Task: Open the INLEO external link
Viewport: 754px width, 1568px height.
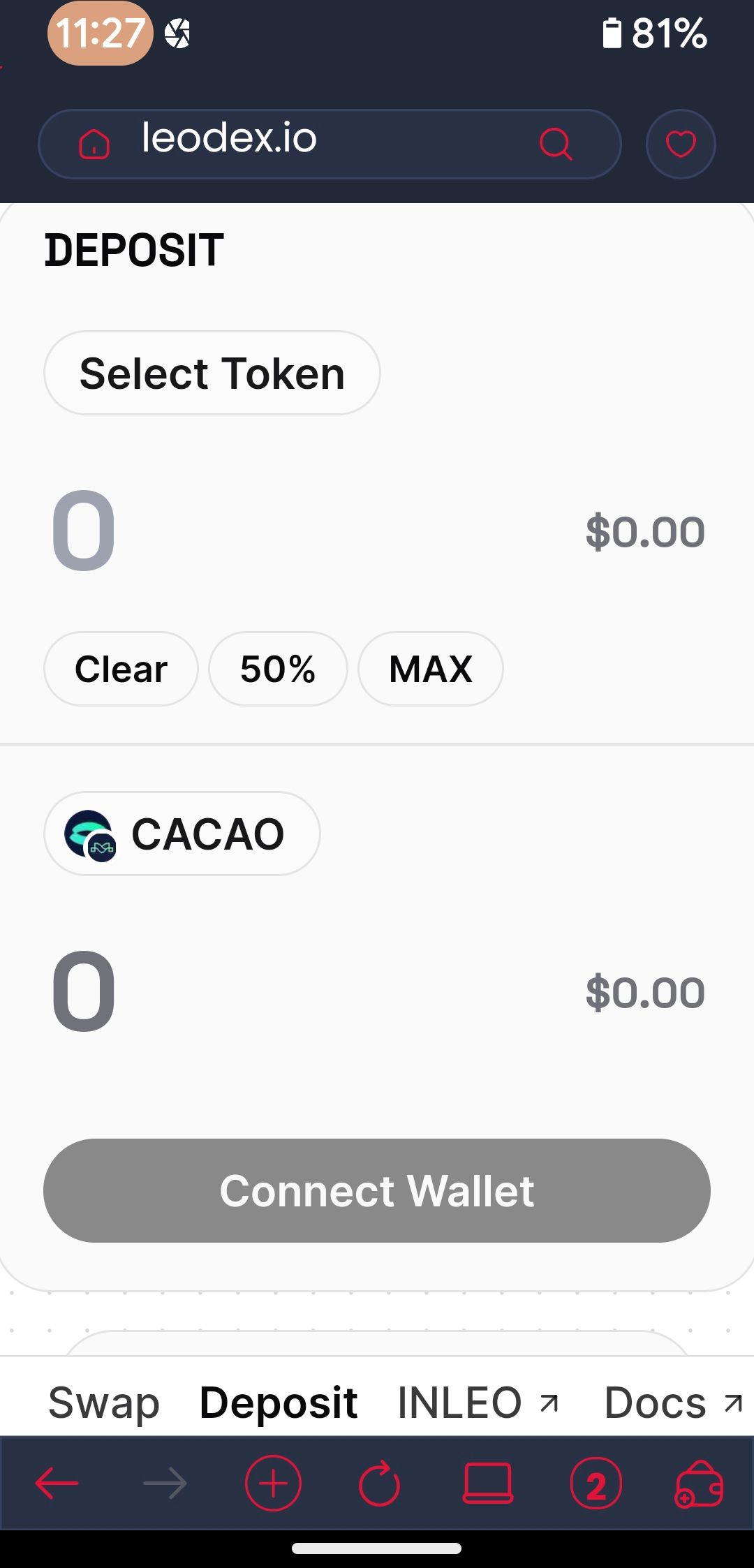Action: [x=478, y=1403]
